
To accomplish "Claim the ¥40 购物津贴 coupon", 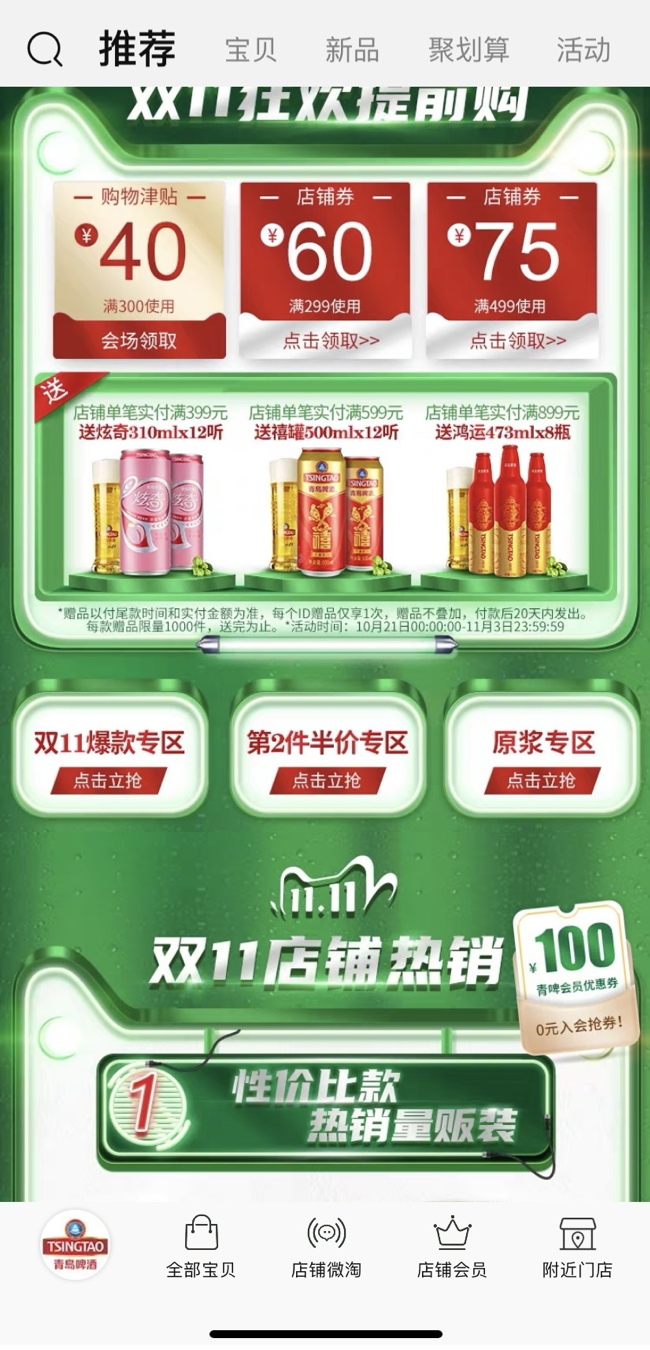I will coord(139,340).
